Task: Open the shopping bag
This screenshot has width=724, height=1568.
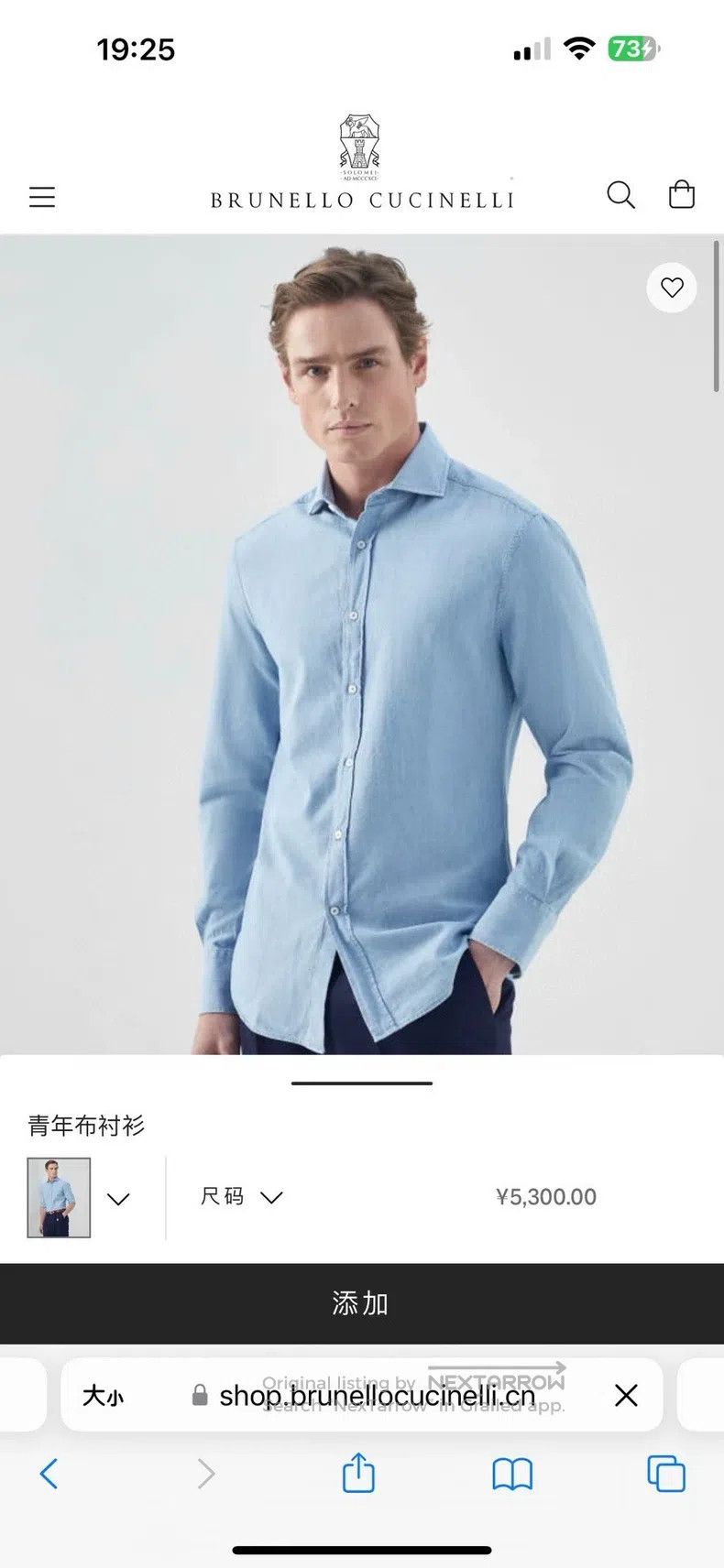Action: coord(682,194)
